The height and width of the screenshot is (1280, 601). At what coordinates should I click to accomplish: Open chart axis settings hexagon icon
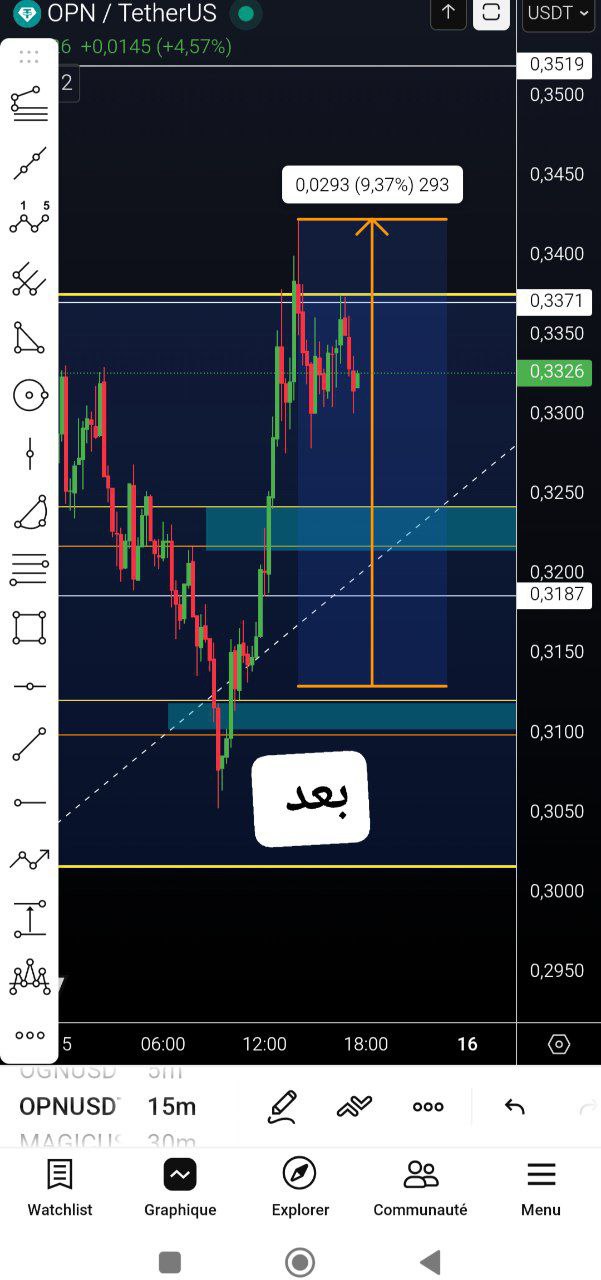coord(559,1045)
